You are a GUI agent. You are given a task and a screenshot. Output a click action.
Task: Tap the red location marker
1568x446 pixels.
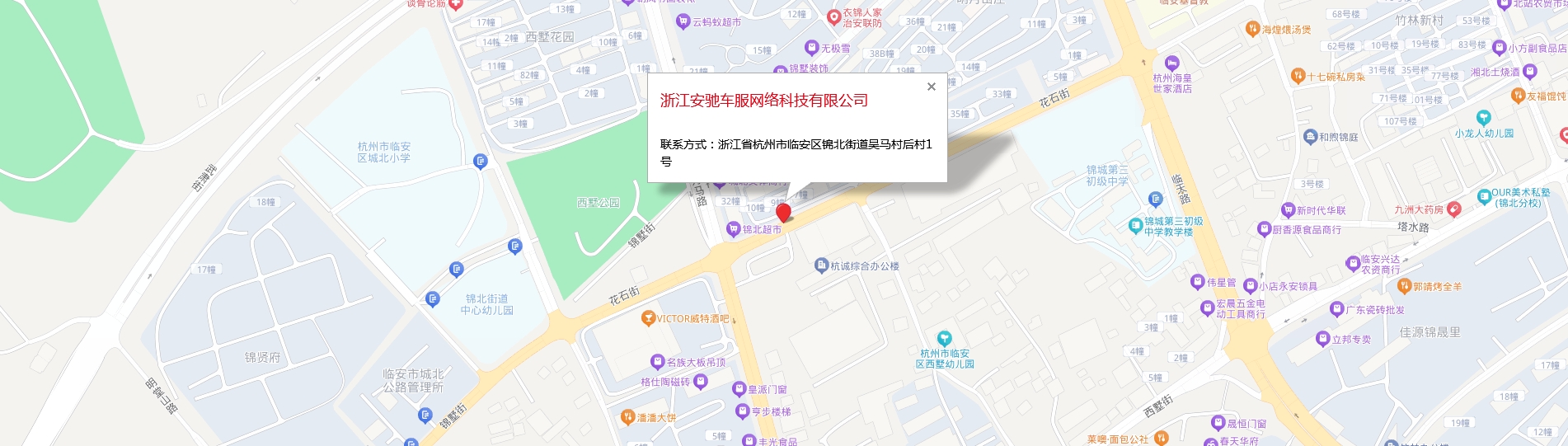coord(783,213)
